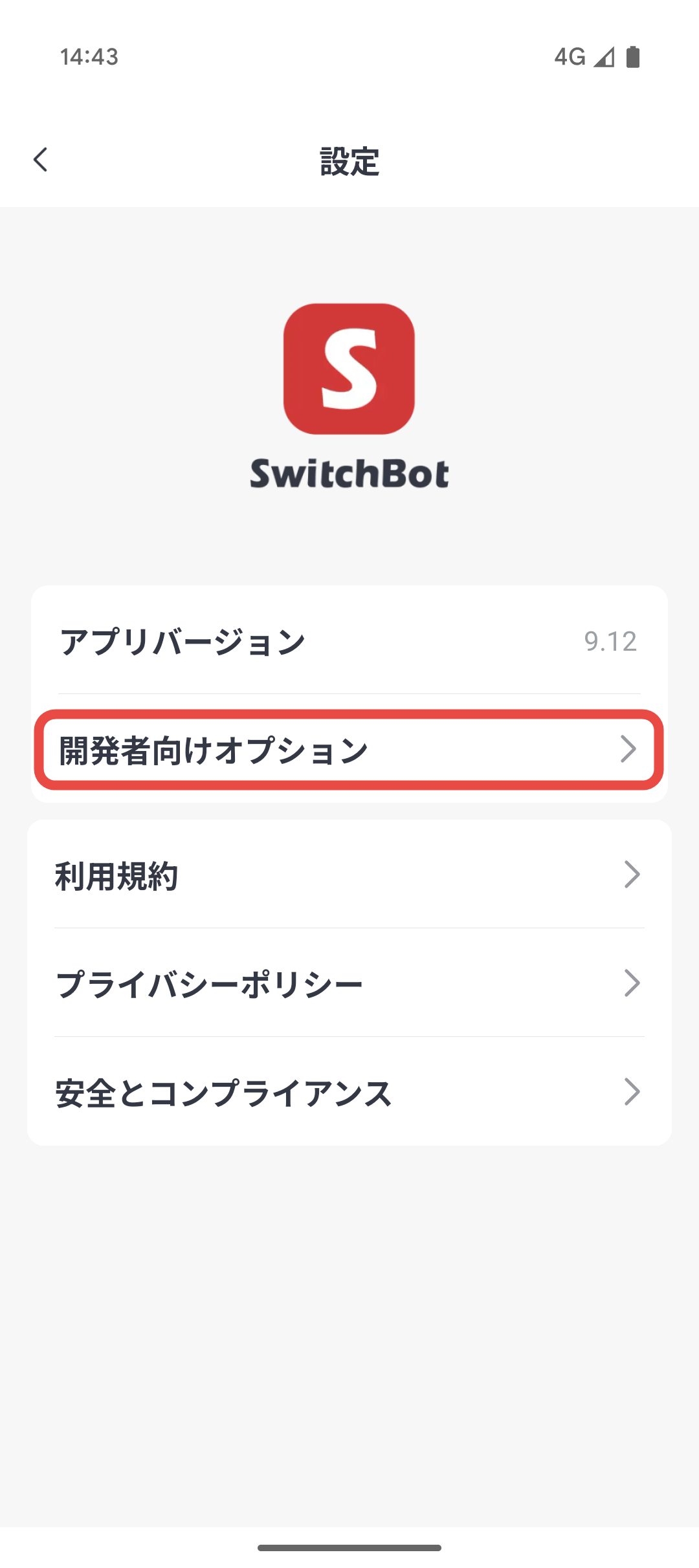Viewport: 699px width, 1568px height.
Task: Tap the アプリバージョン row
Action: click(x=349, y=640)
